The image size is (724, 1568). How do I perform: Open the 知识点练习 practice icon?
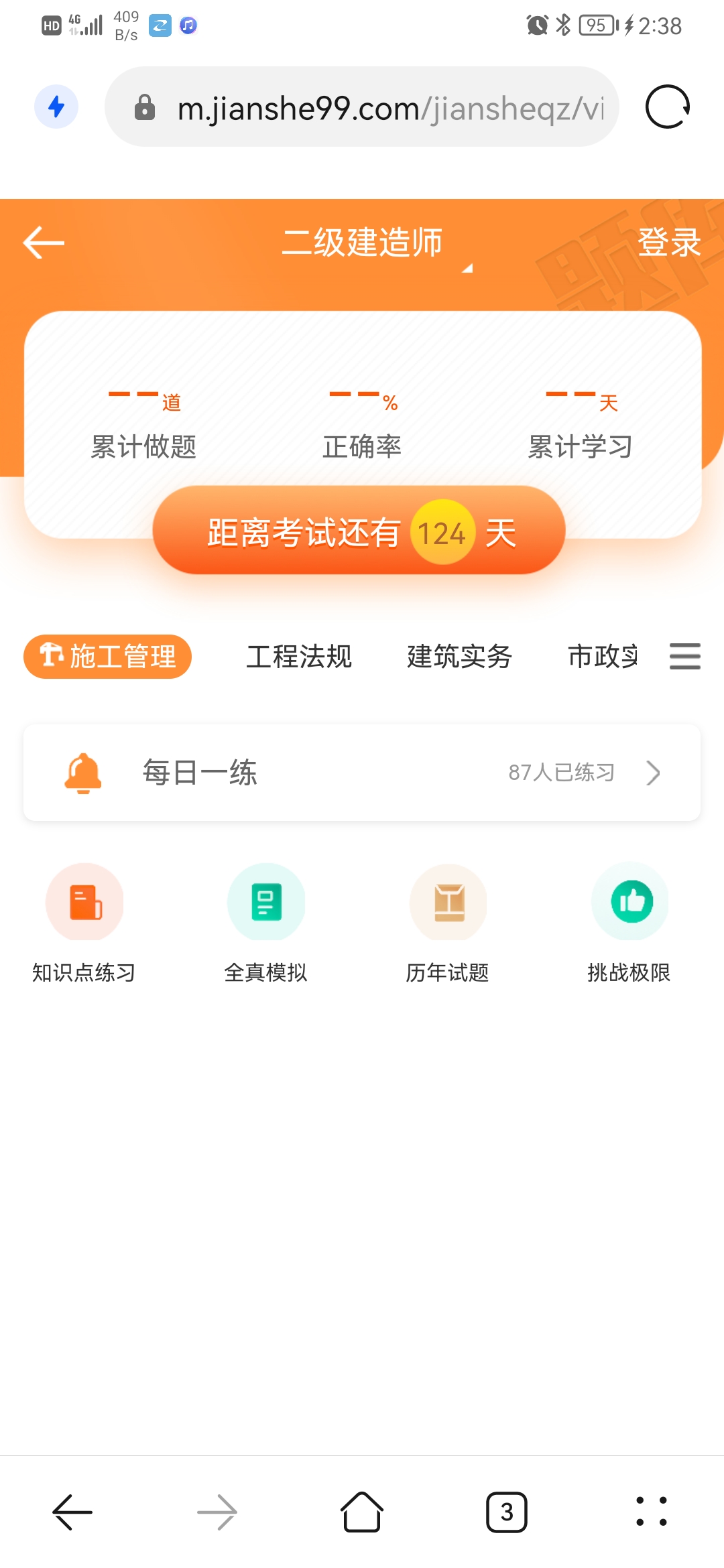pos(84,902)
